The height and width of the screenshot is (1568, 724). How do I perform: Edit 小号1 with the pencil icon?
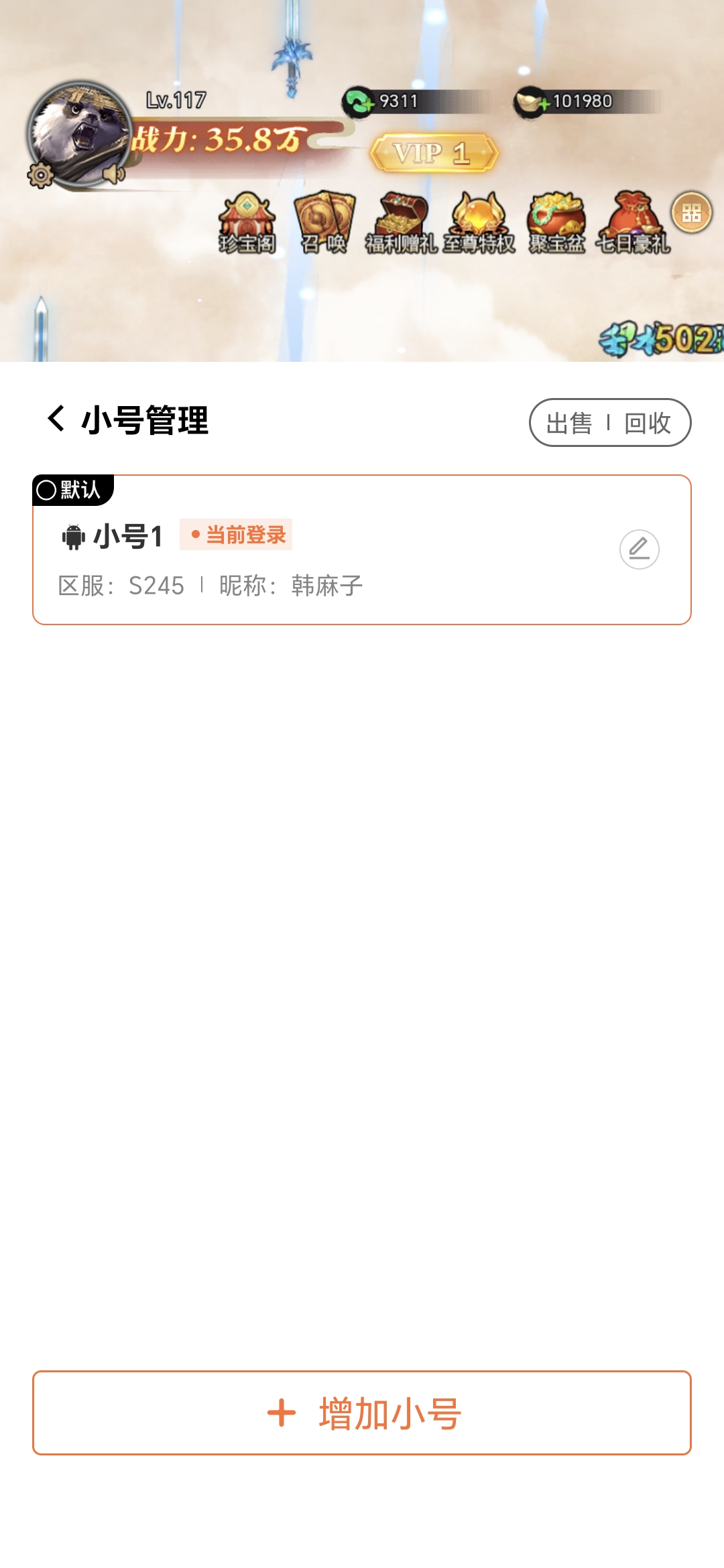[x=639, y=549]
